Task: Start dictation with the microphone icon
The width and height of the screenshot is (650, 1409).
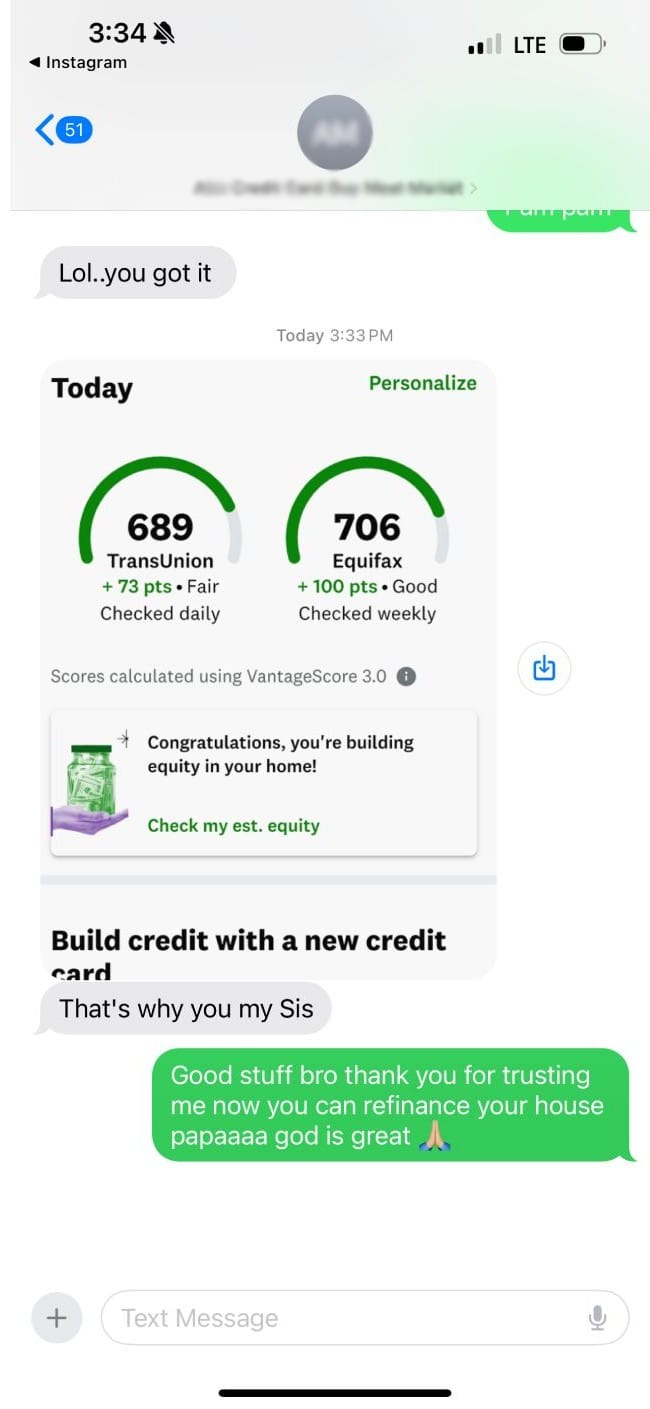Action: [597, 1318]
